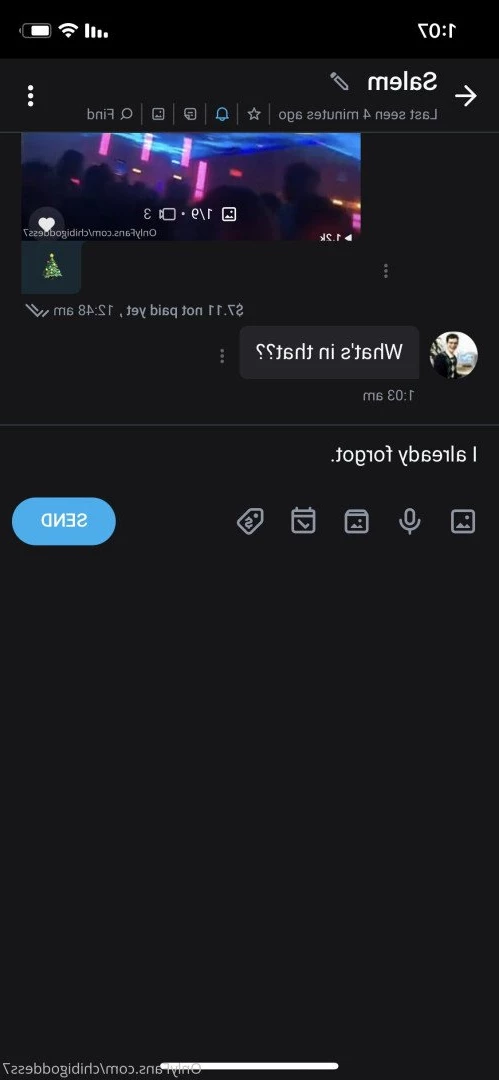The height and width of the screenshot is (1080, 499).
Task: Record a voice message with the microphone
Action: tap(409, 521)
